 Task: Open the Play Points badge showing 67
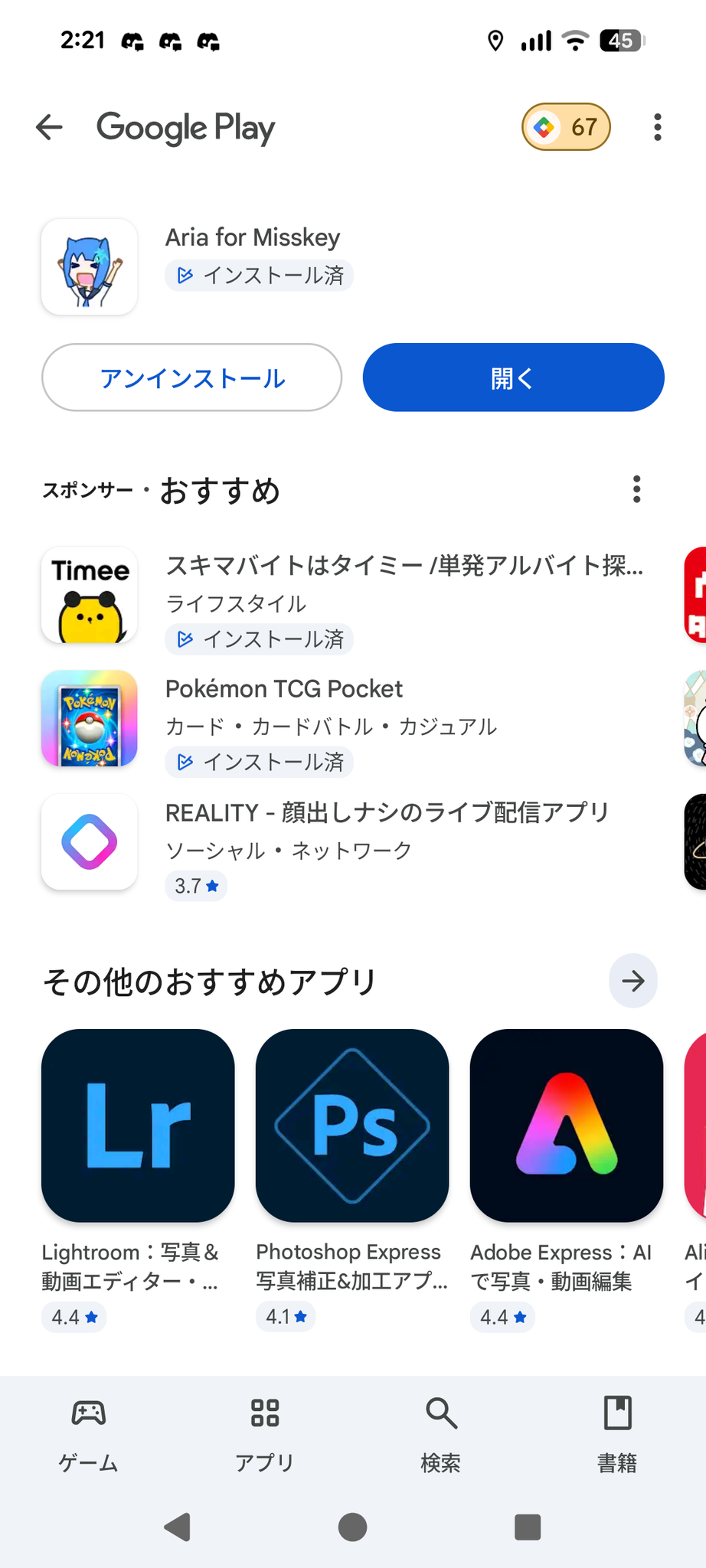[566, 127]
